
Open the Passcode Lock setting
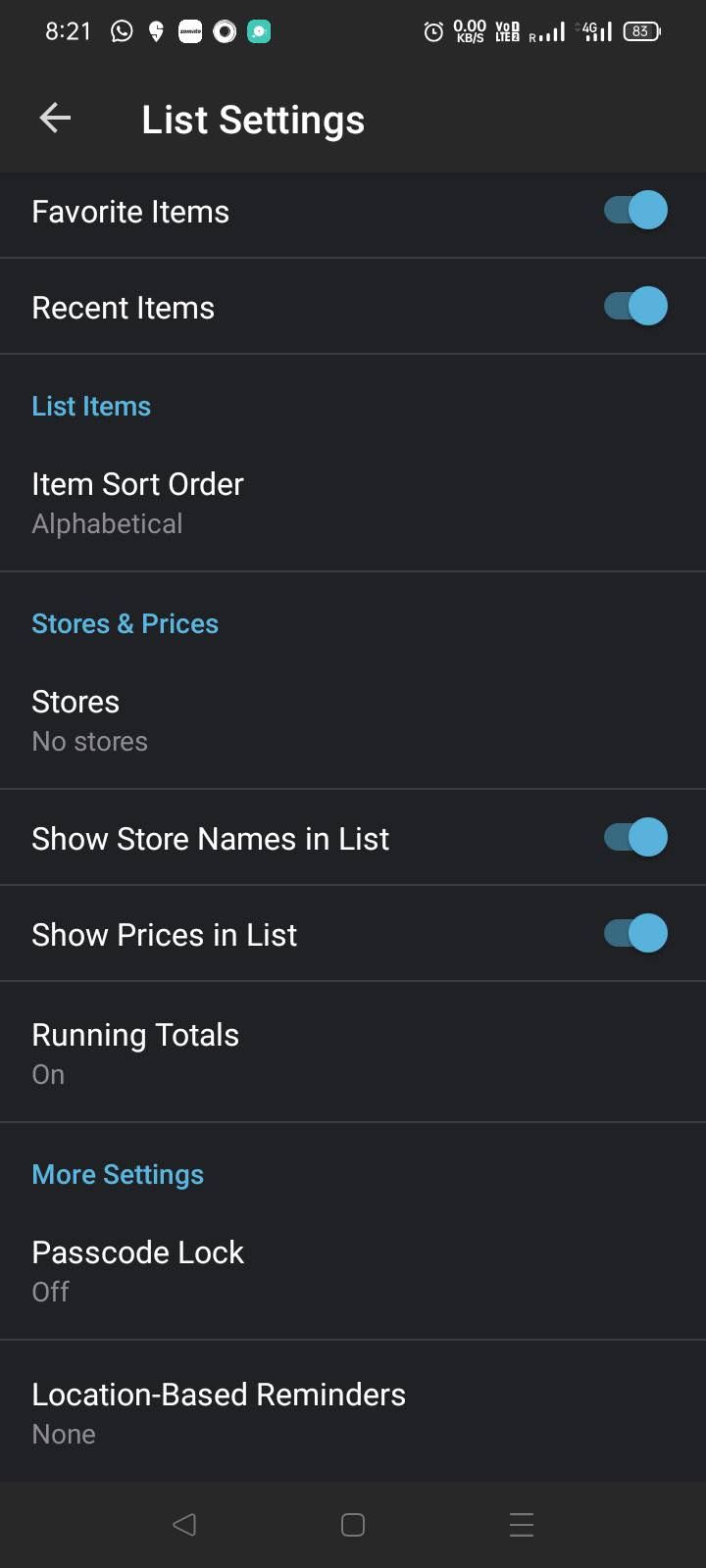pyautogui.click(x=353, y=1269)
